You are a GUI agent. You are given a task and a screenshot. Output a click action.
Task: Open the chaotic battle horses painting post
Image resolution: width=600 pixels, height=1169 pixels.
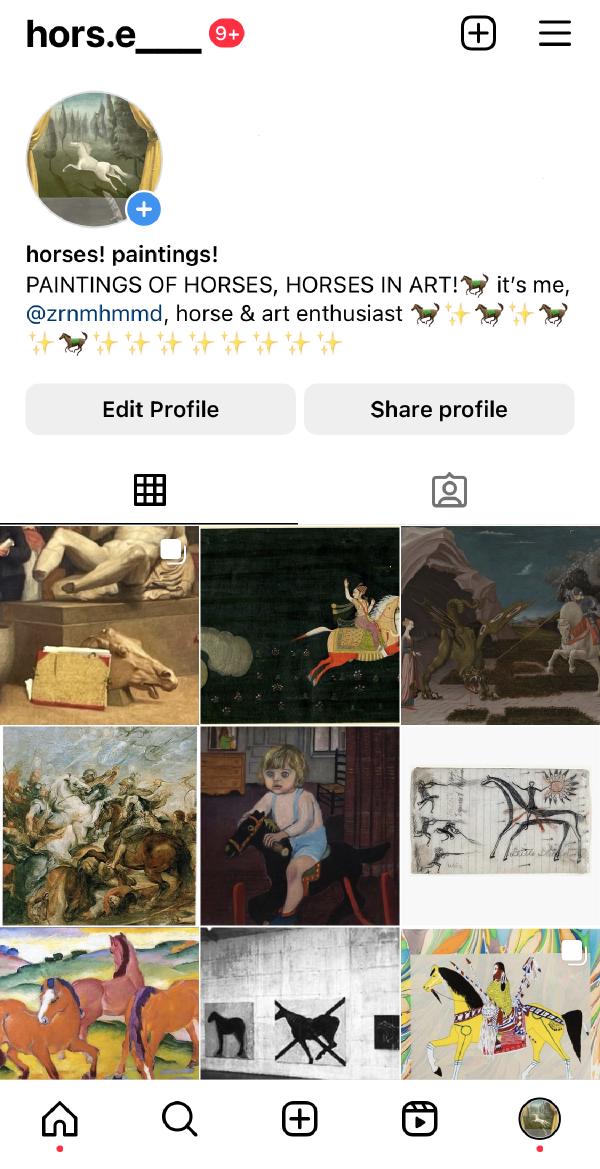click(99, 826)
